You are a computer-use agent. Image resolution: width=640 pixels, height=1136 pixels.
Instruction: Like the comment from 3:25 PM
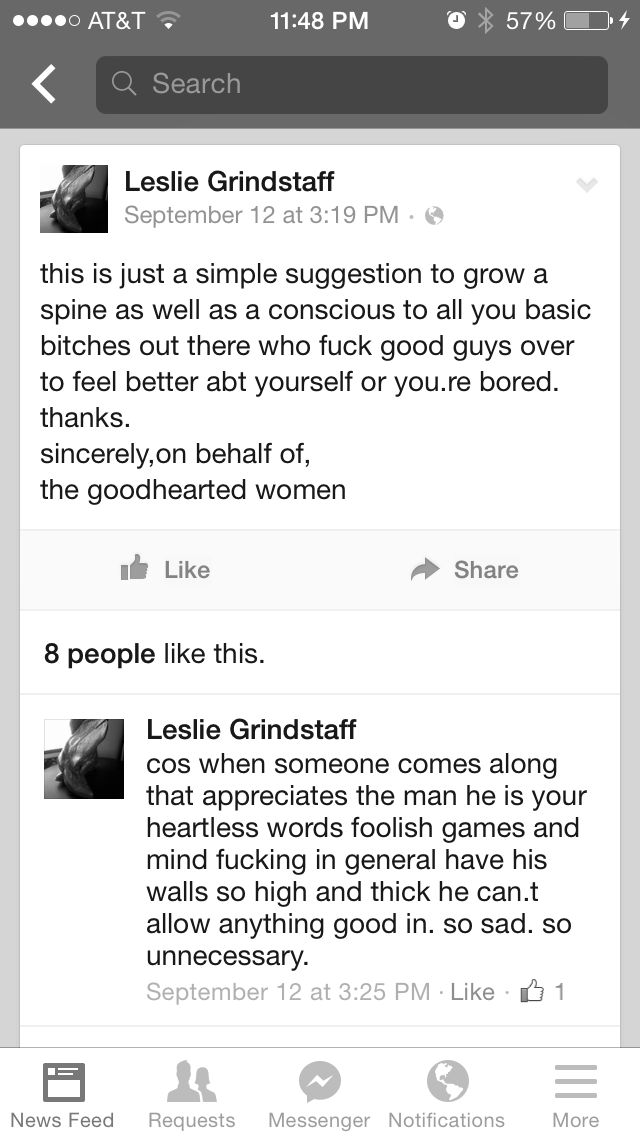point(473,991)
